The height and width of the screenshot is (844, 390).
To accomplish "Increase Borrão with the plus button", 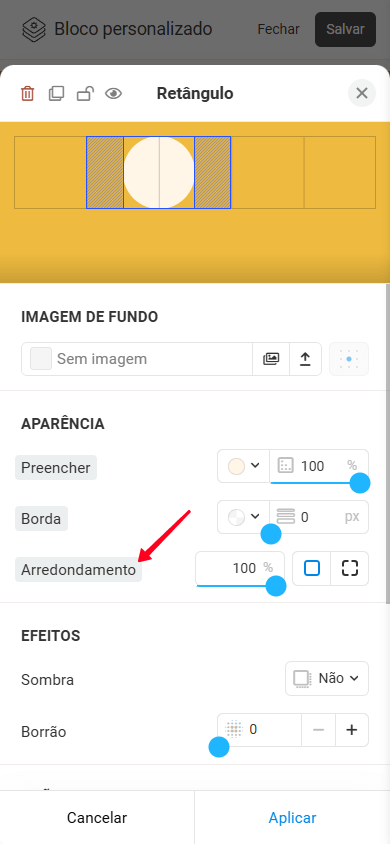I will point(352,730).
